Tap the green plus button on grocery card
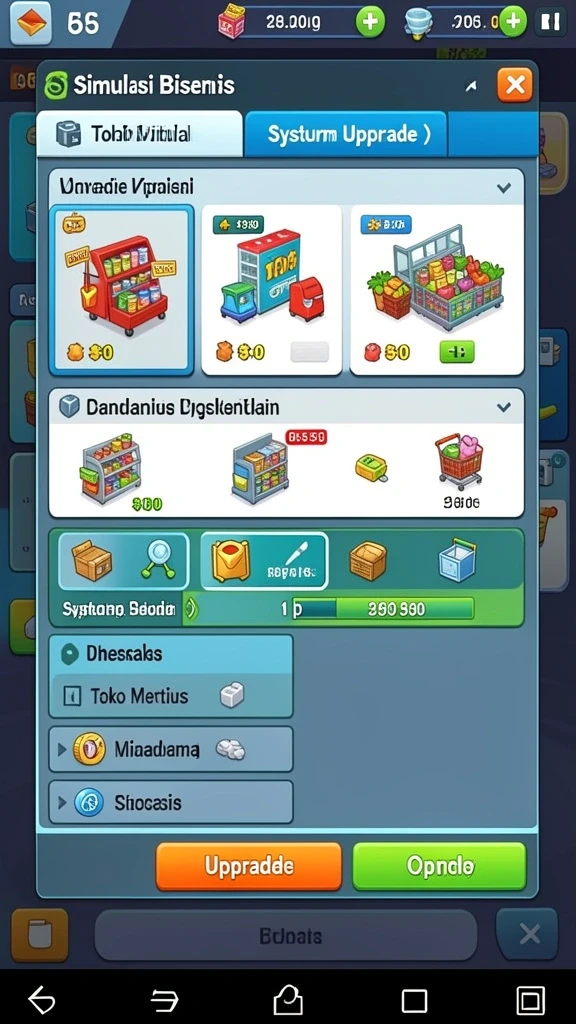The image size is (576, 1024). (456, 352)
